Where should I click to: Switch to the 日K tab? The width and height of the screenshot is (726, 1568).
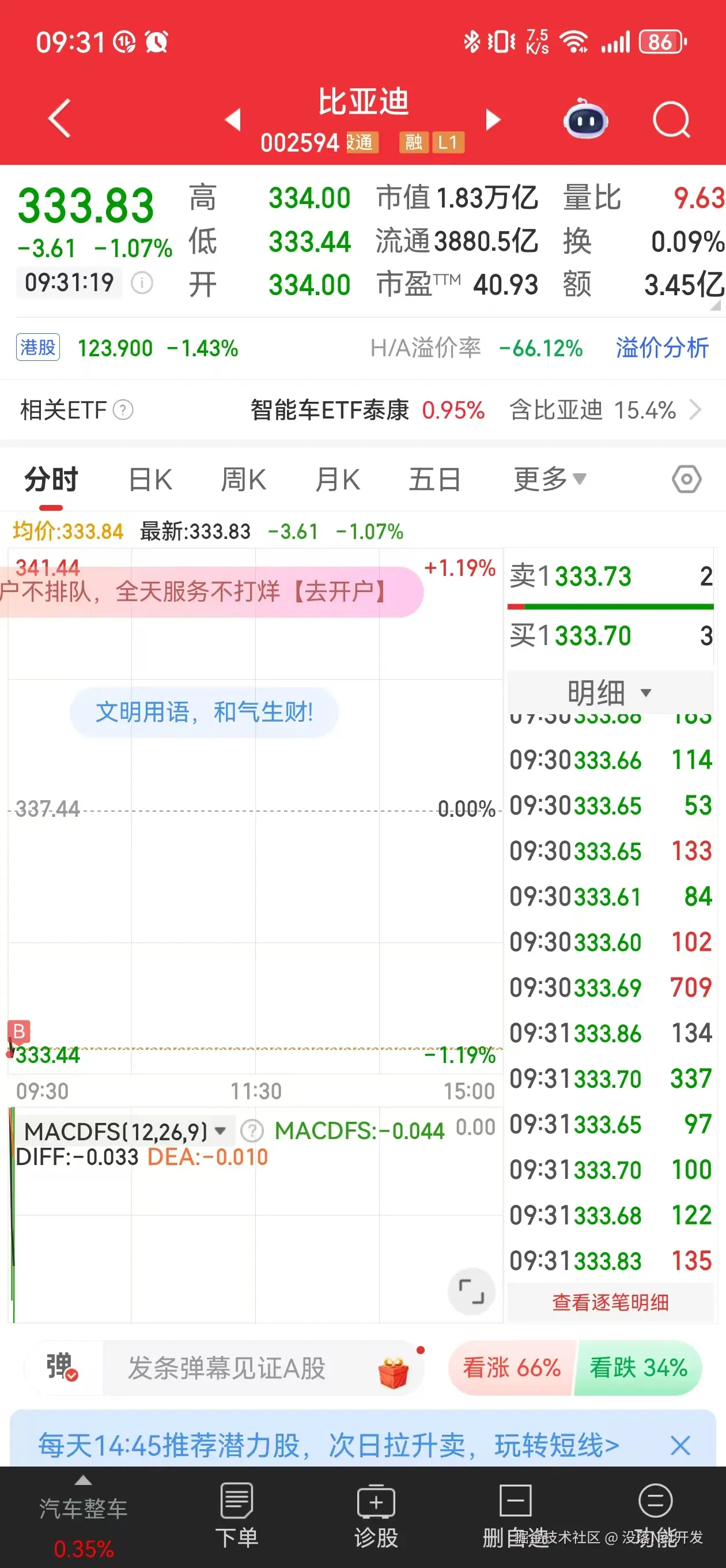[x=150, y=480]
